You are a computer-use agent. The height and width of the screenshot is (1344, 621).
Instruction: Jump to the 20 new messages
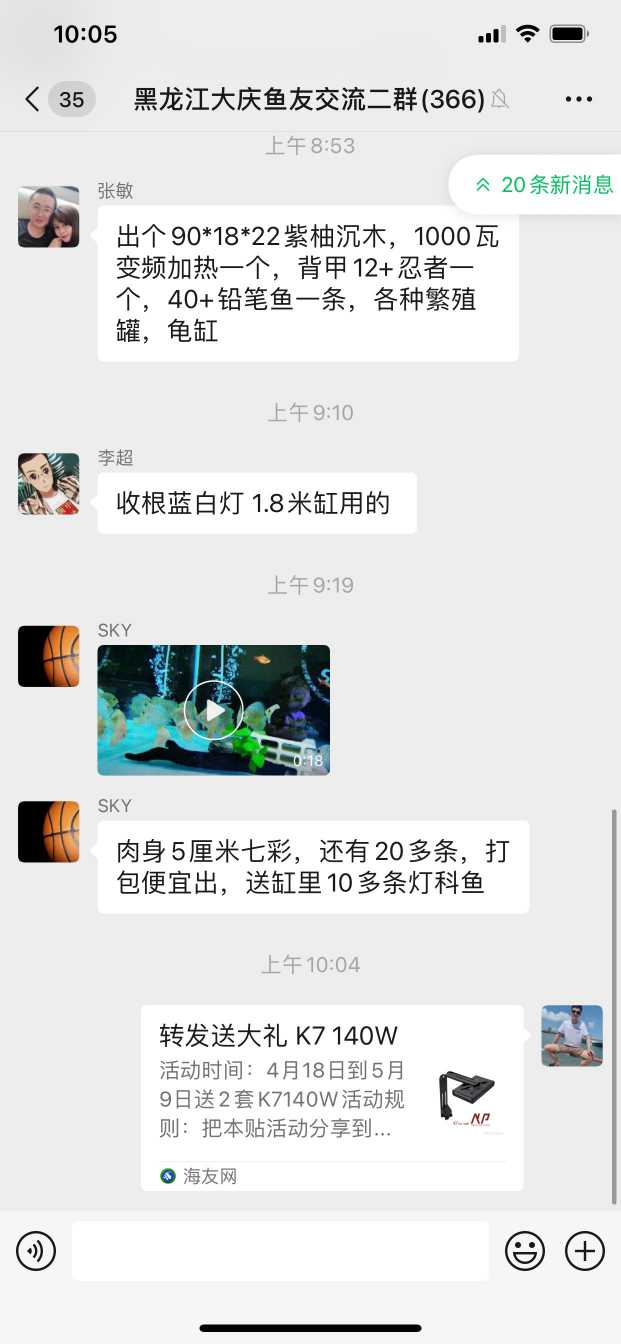[544, 185]
